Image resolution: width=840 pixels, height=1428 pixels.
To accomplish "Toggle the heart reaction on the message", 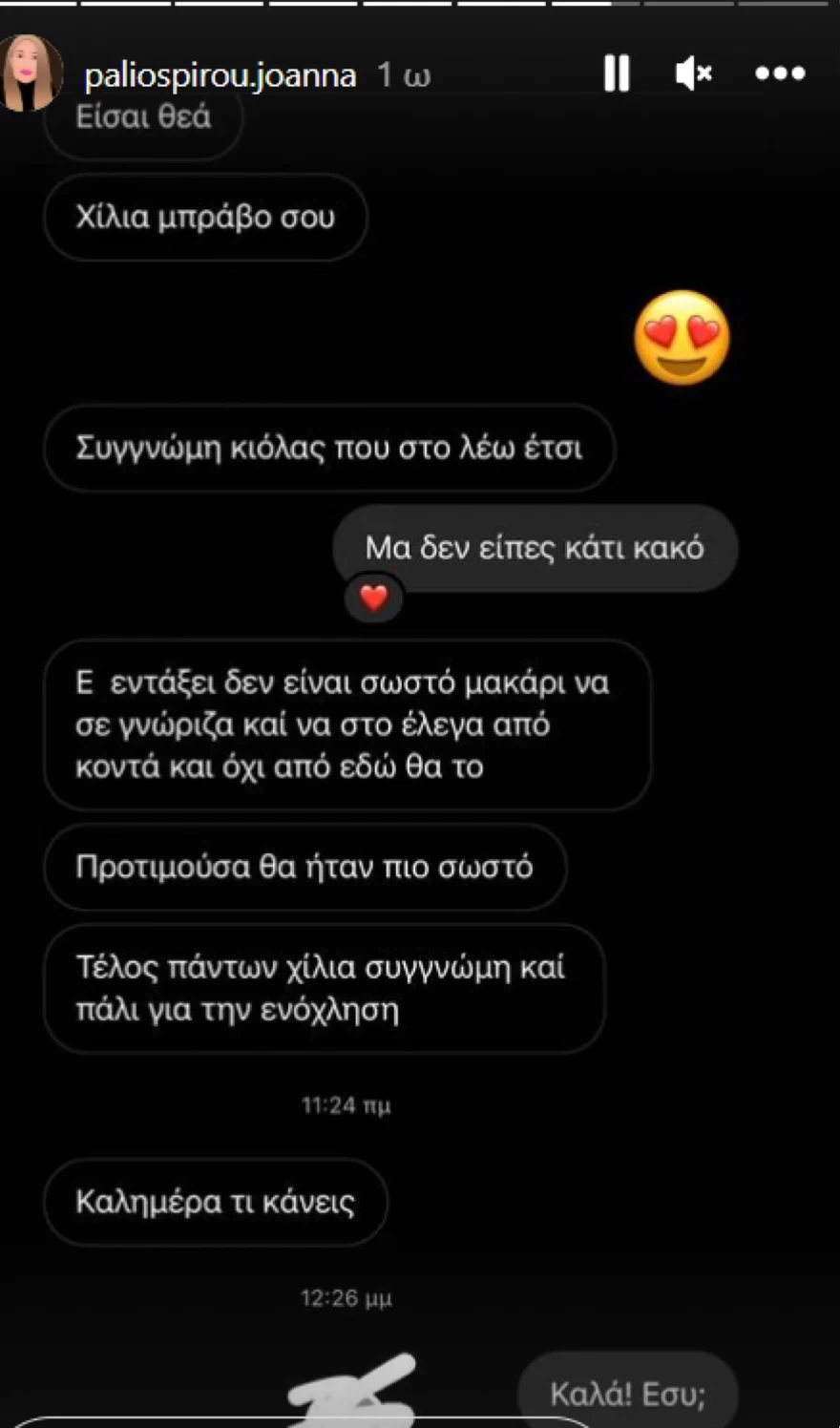I will [373, 598].
